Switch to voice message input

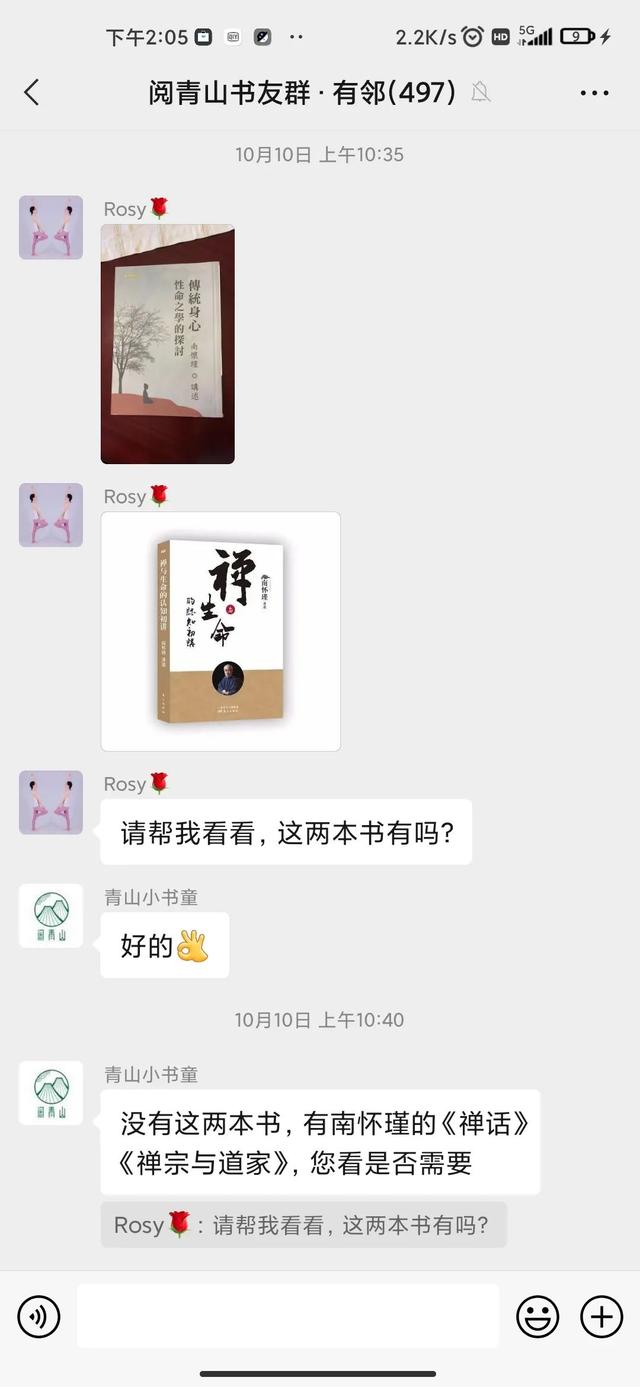[39, 1316]
